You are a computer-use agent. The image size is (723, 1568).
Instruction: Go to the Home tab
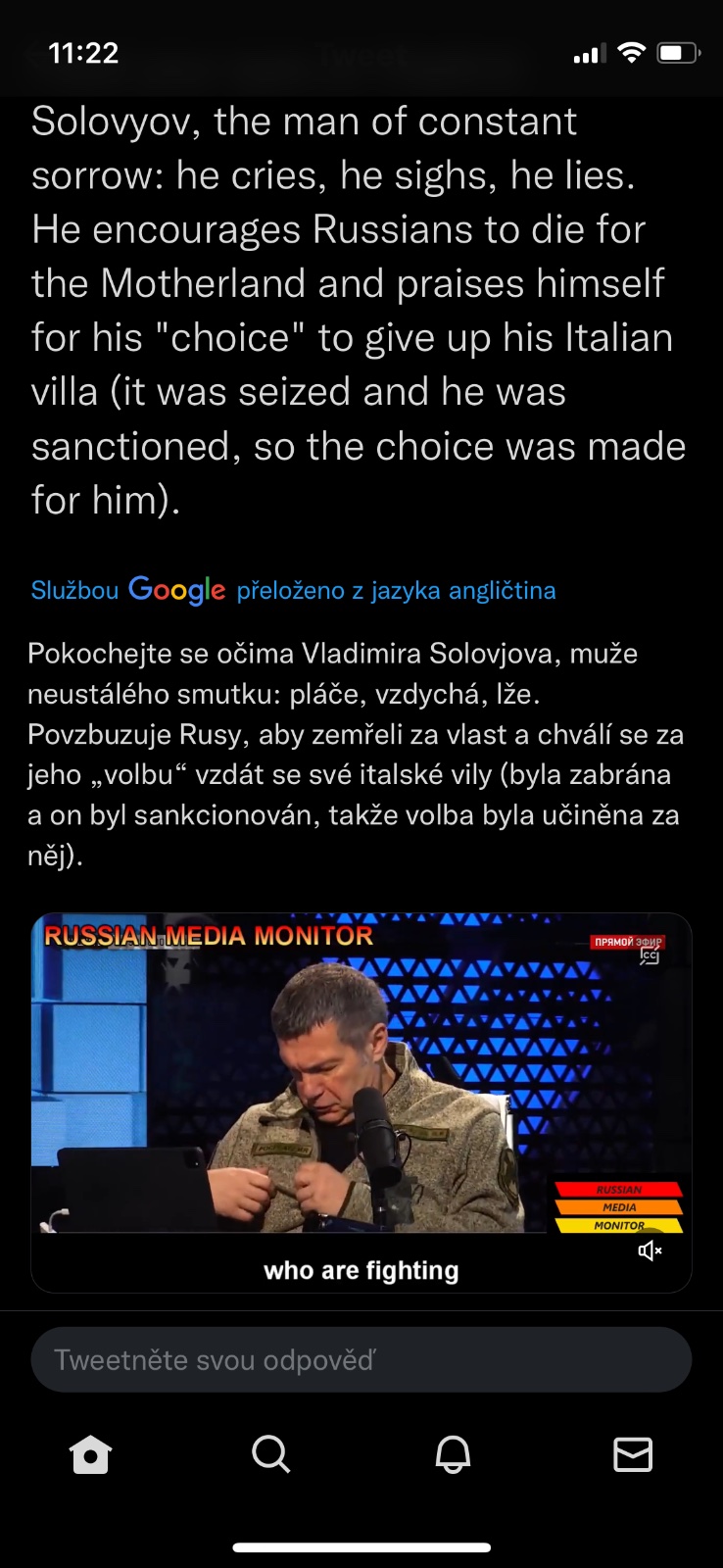pos(91,1454)
